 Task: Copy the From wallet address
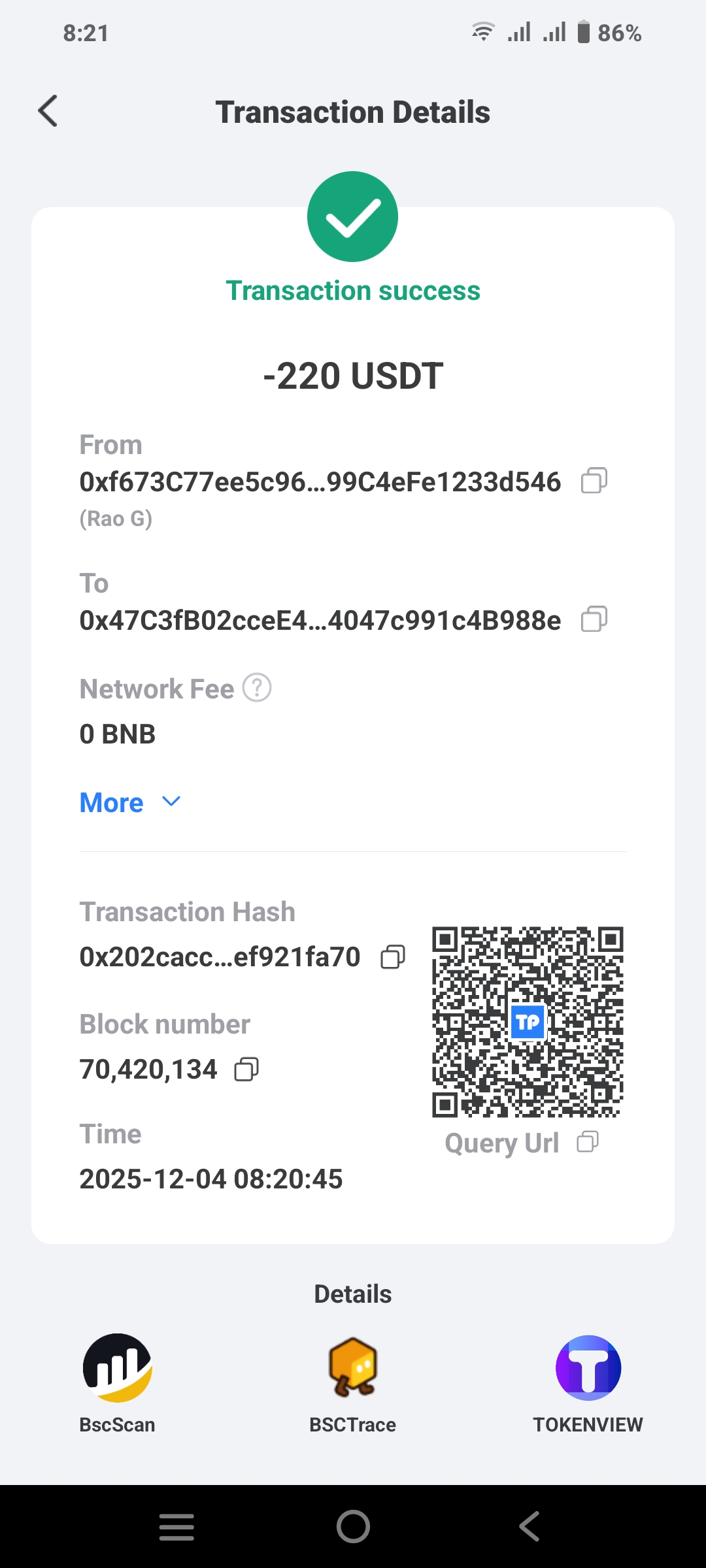[594, 481]
